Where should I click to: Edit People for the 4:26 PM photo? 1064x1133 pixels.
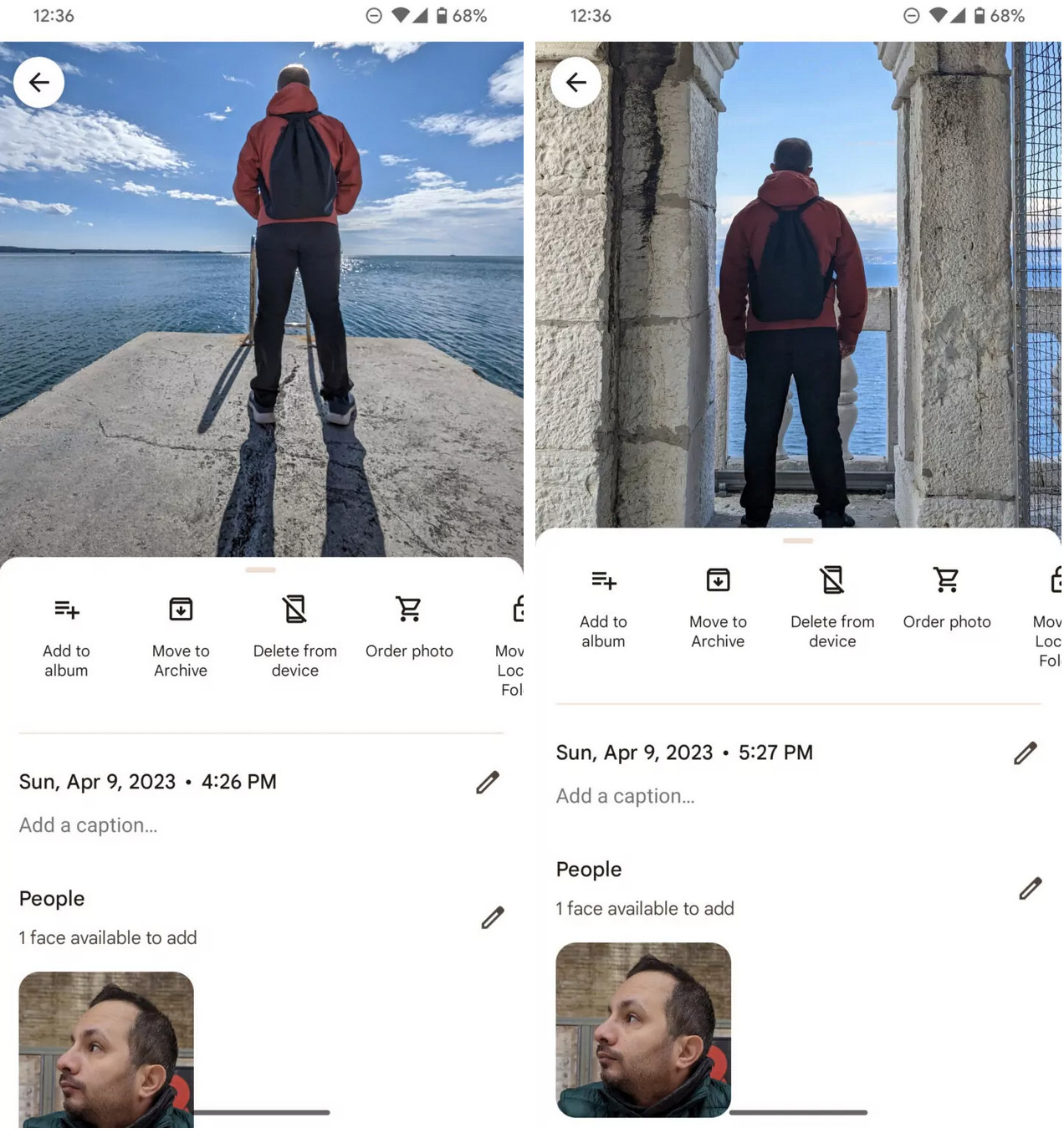(x=493, y=919)
